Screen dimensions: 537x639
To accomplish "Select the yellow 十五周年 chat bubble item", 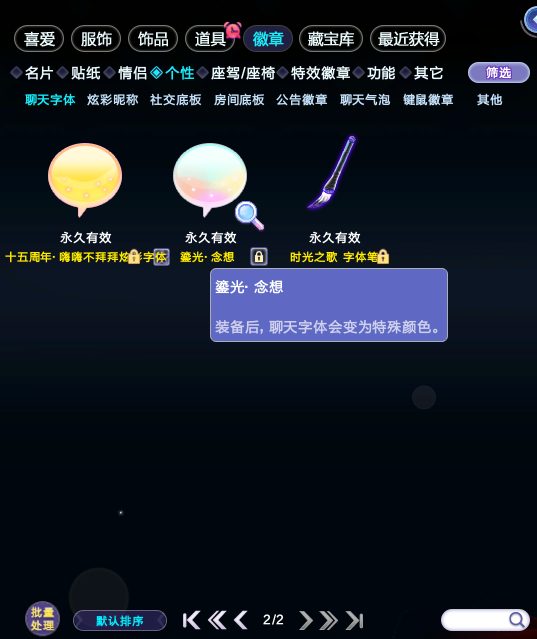I will [85, 178].
